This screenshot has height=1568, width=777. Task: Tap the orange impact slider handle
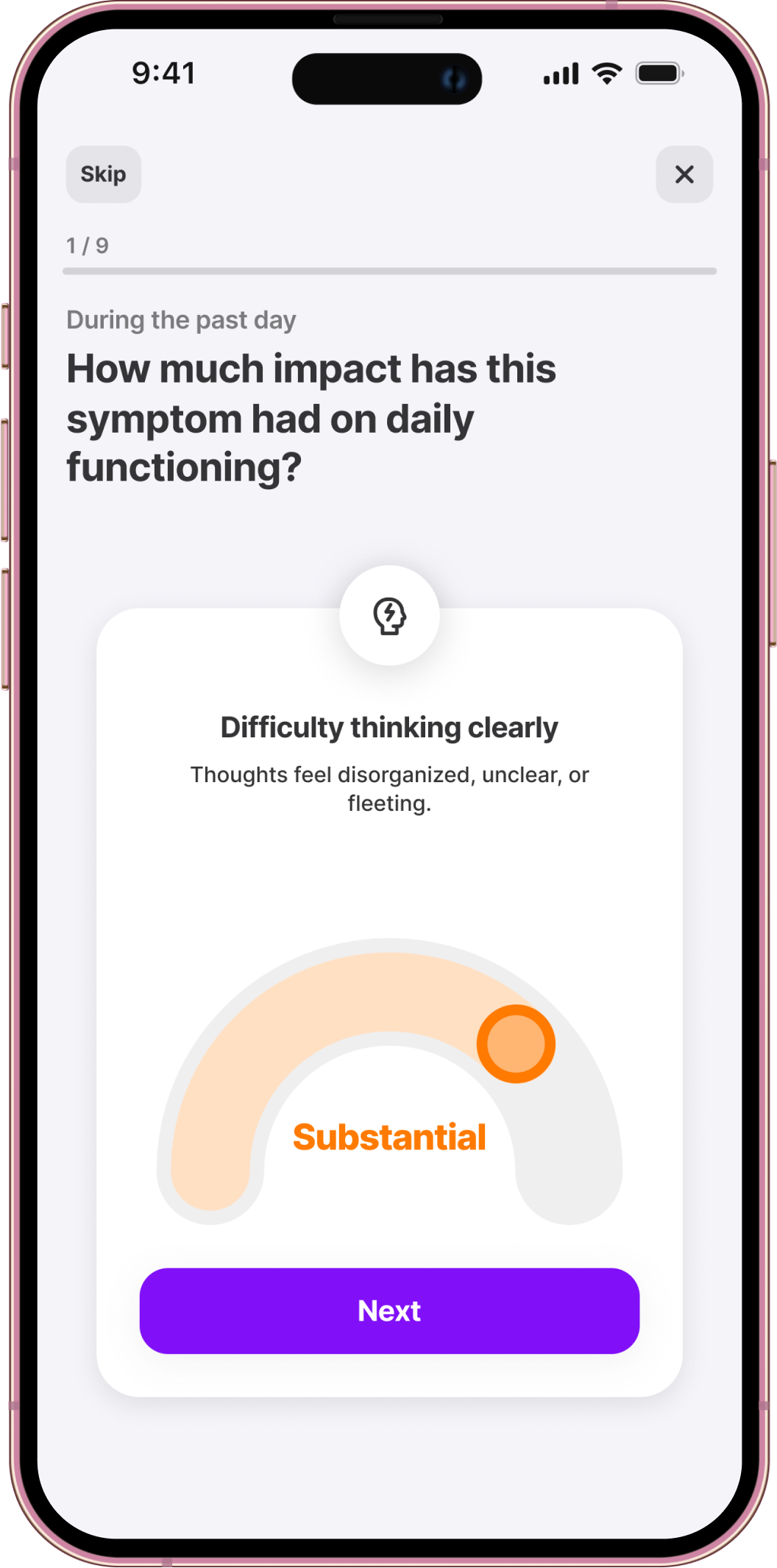click(x=516, y=1043)
